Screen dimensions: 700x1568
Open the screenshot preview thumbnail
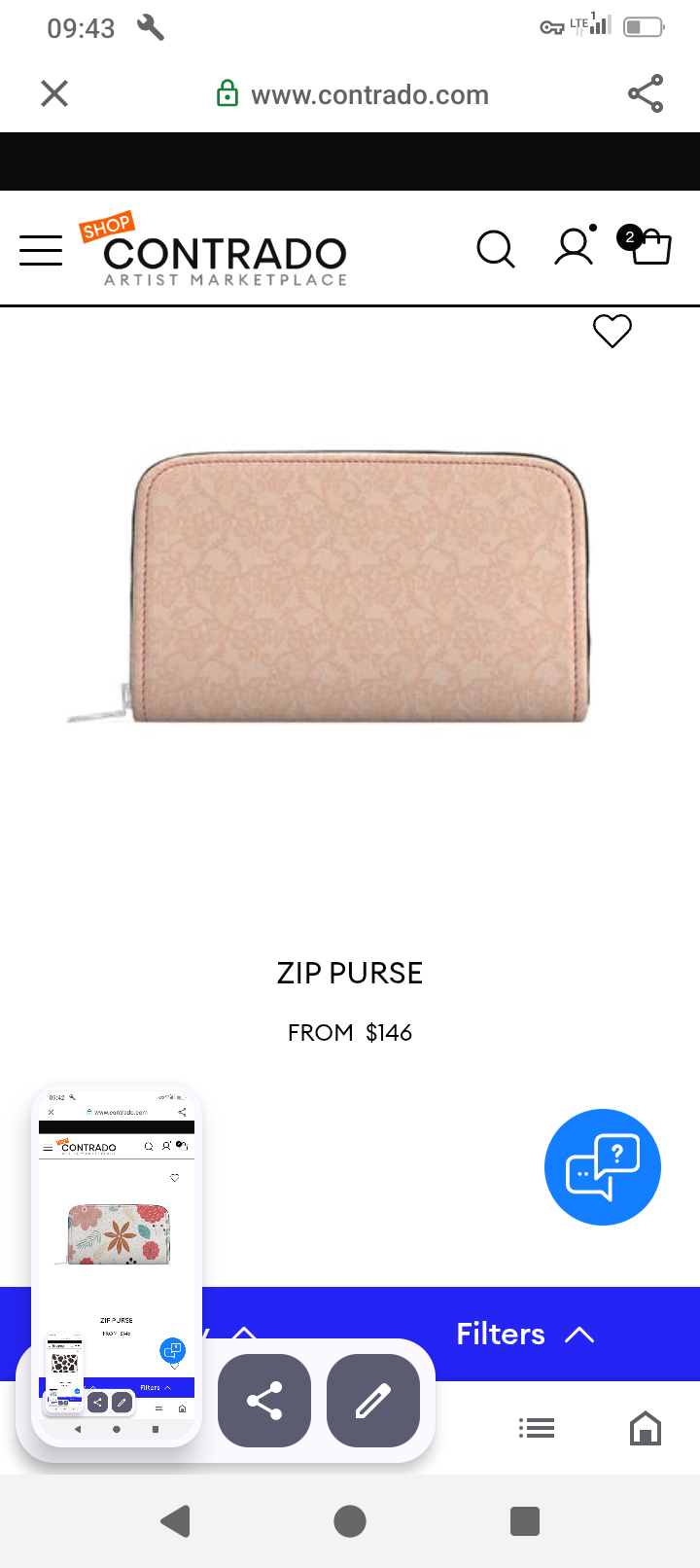click(x=117, y=1265)
